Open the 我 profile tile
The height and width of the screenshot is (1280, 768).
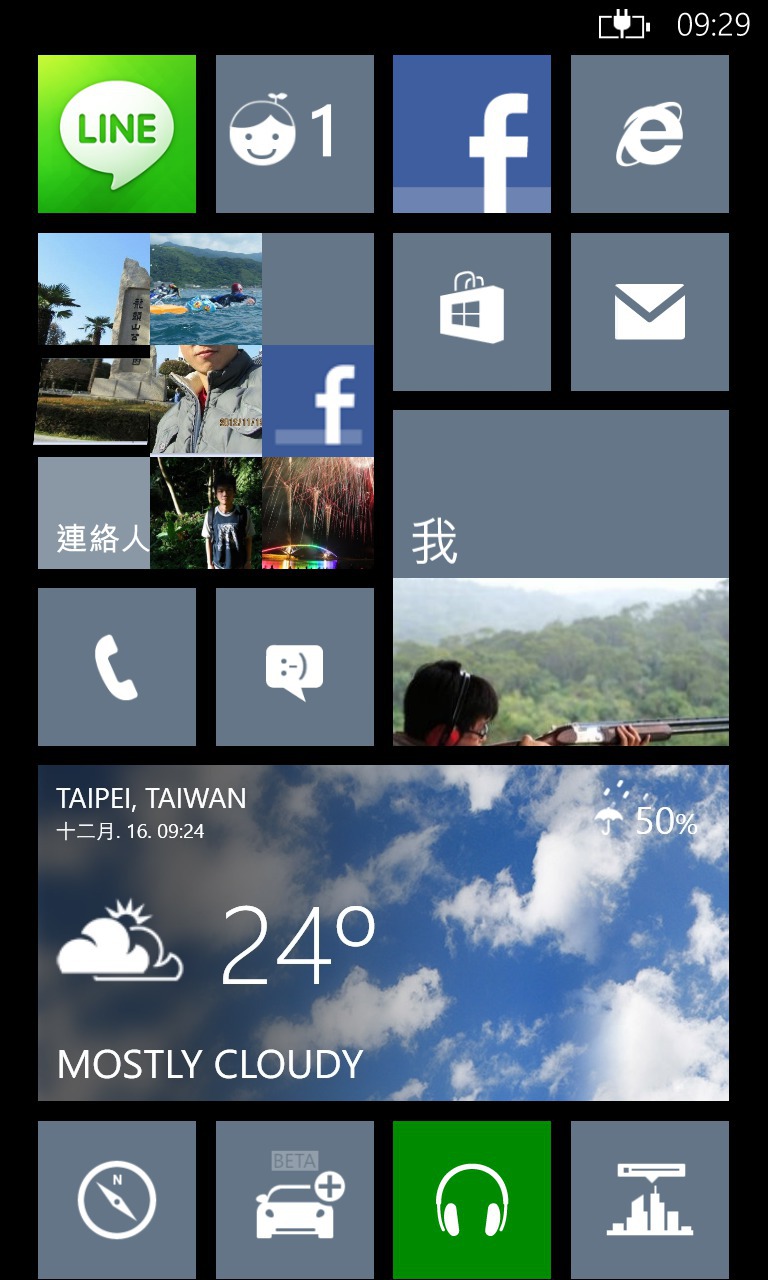click(561, 578)
